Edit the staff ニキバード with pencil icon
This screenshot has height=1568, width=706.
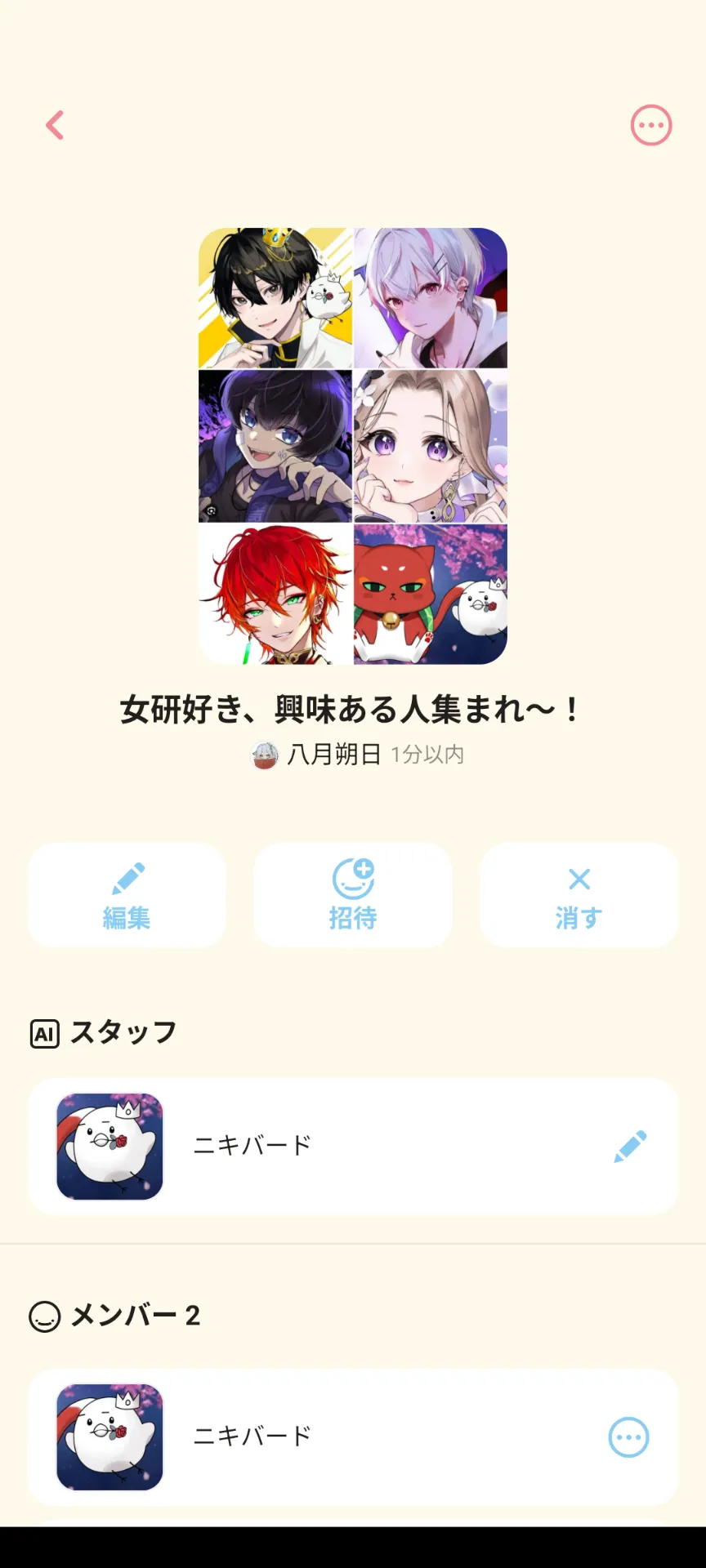630,1147
